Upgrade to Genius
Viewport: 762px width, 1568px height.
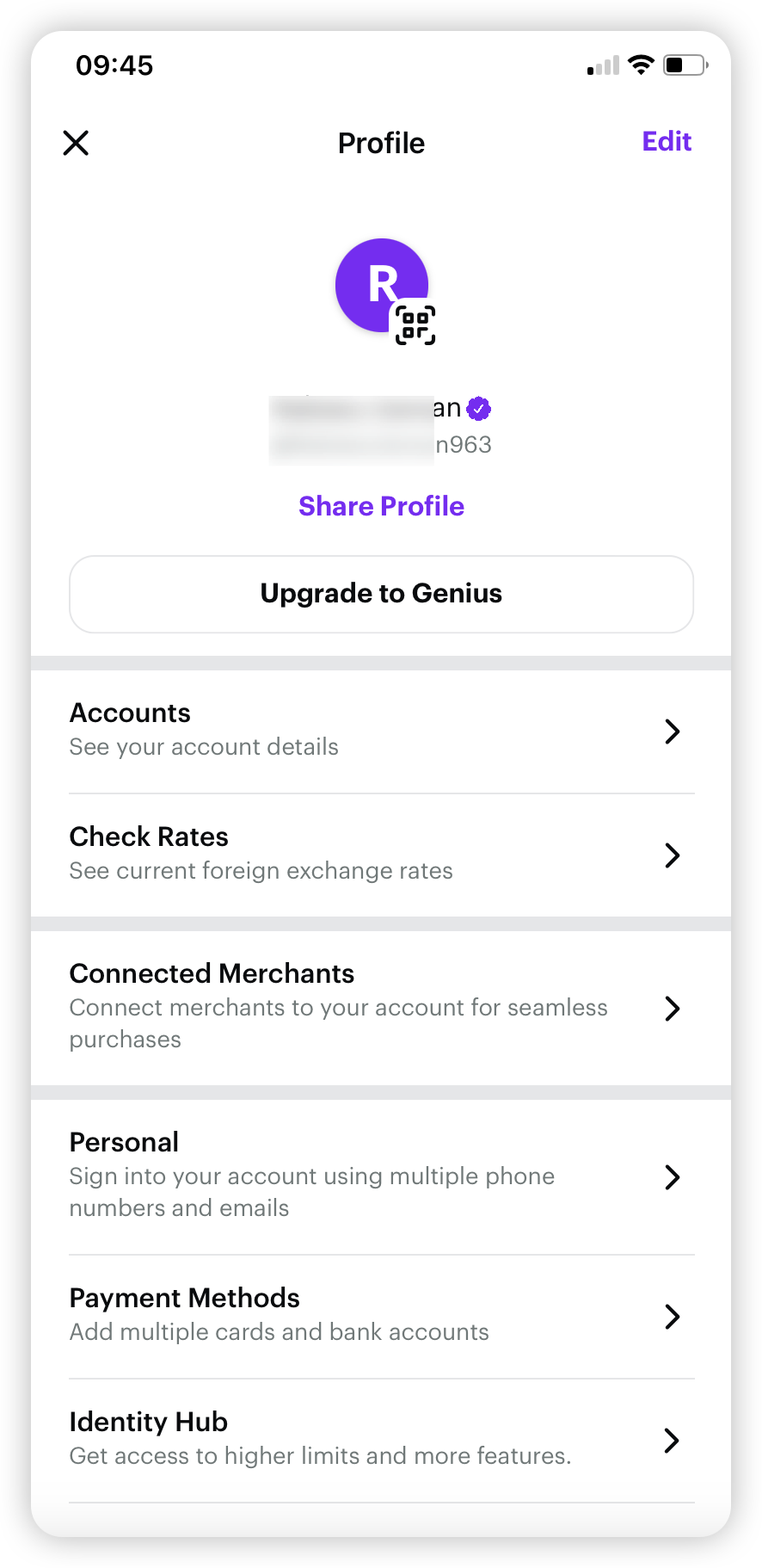[x=381, y=594]
